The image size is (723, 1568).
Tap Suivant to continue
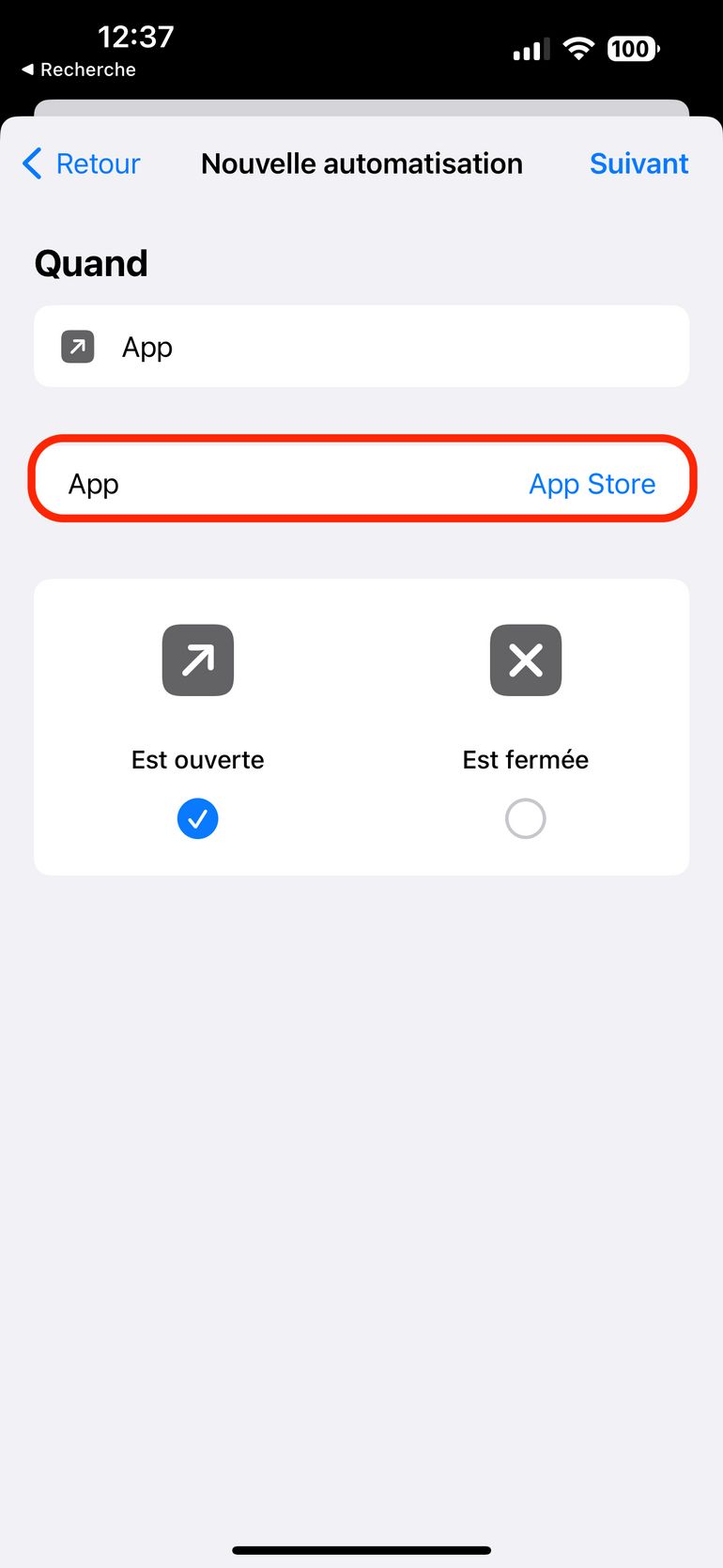[638, 163]
